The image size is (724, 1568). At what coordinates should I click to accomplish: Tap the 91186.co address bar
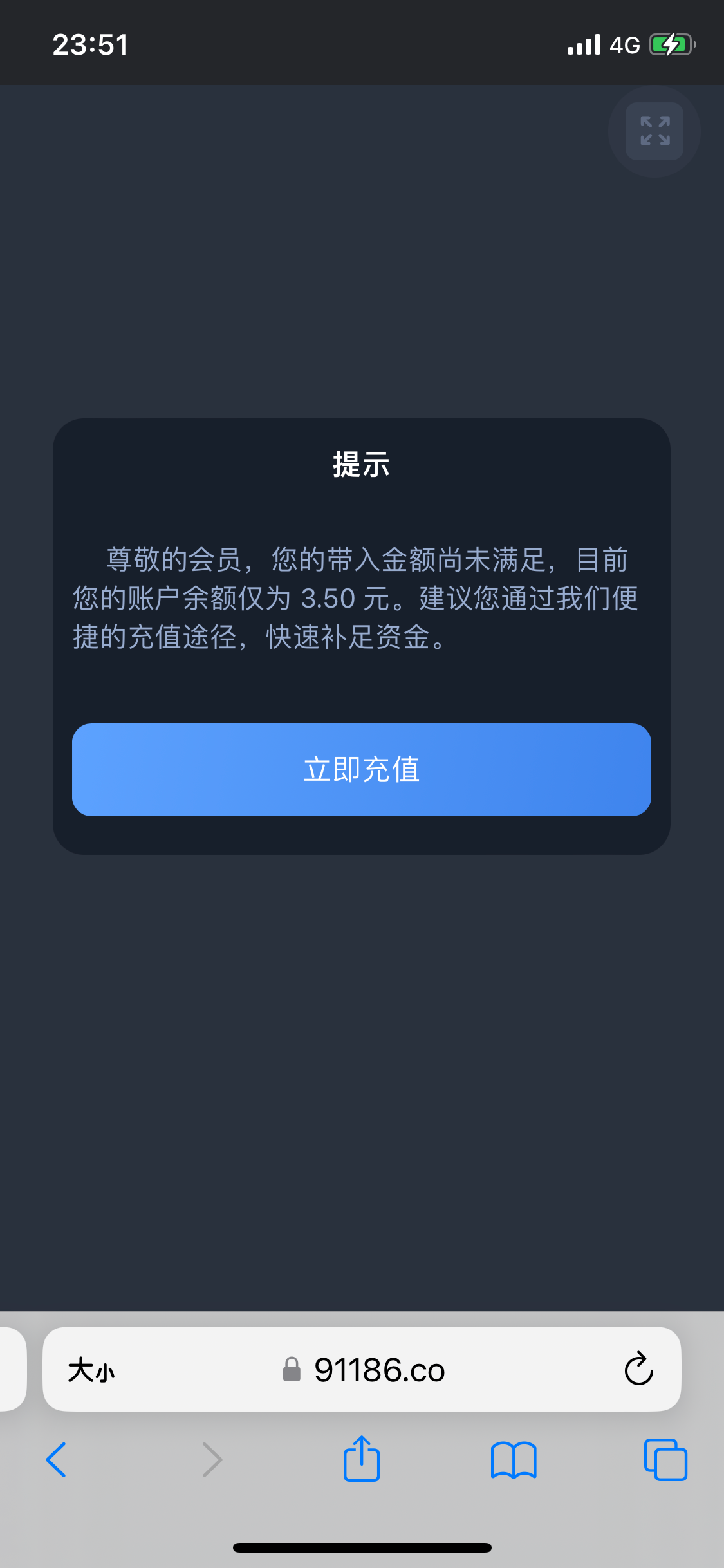pyautogui.click(x=362, y=1369)
